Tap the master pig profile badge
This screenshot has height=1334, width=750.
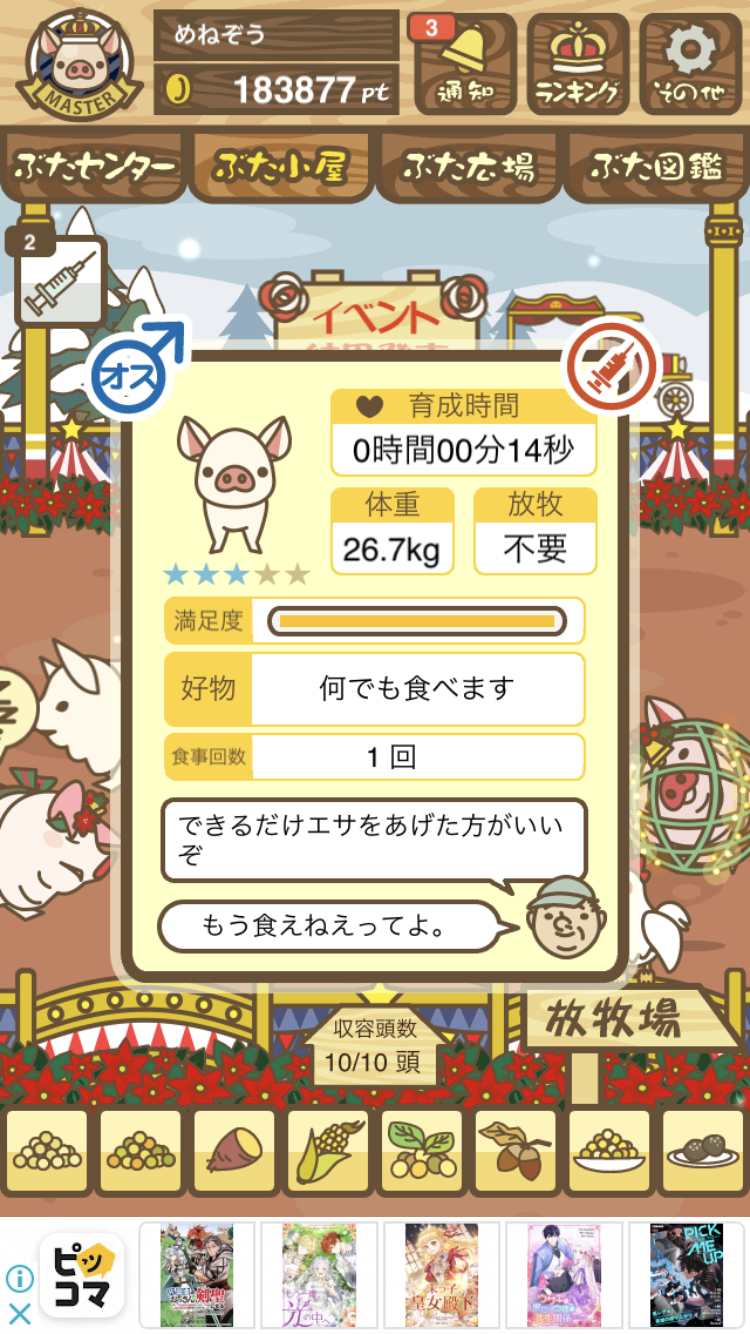(x=80, y=62)
